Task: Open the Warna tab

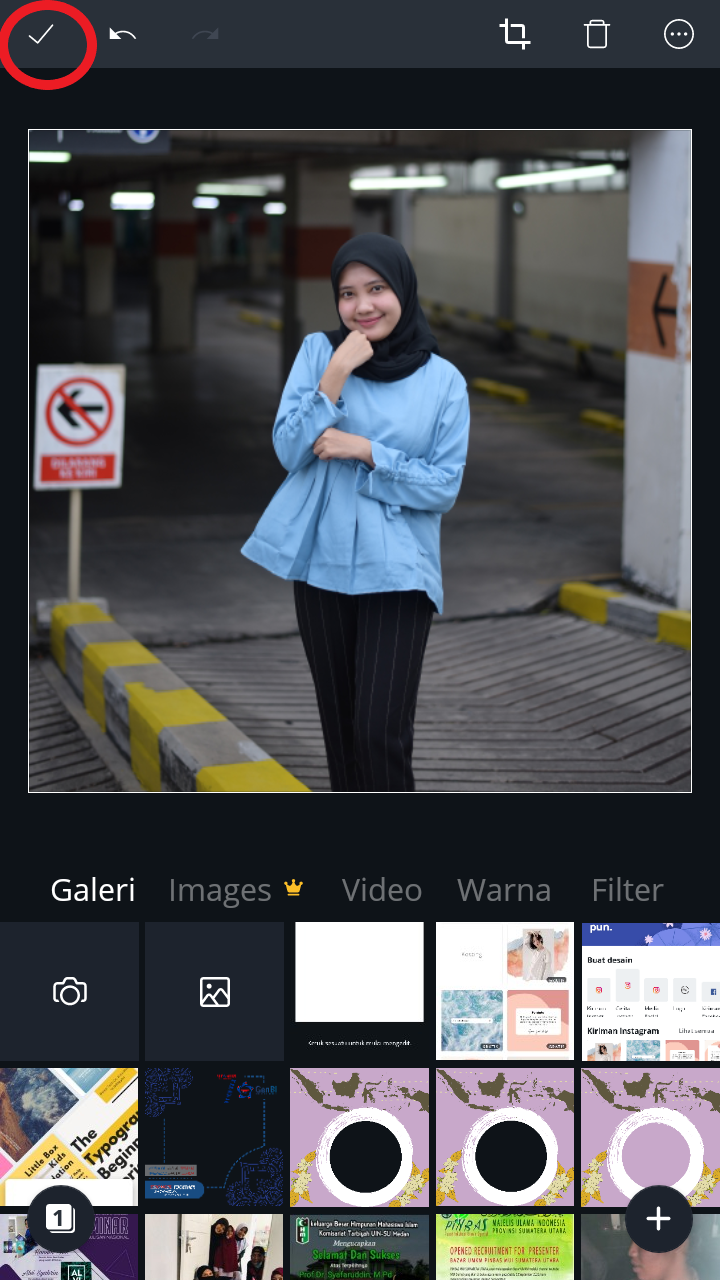Action: click(x=504, y=890)
